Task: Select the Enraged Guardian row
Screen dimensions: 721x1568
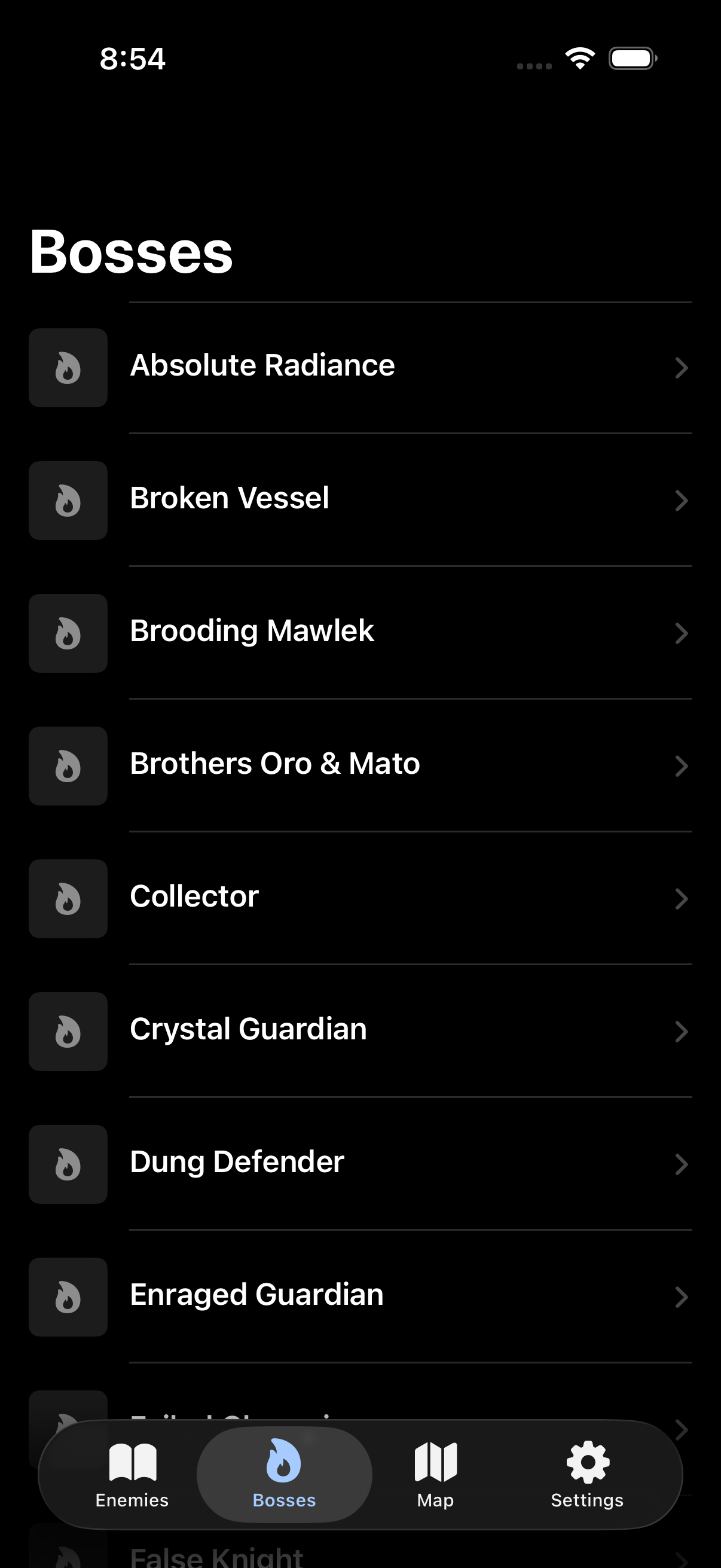Action: [x=360, y=1296]
